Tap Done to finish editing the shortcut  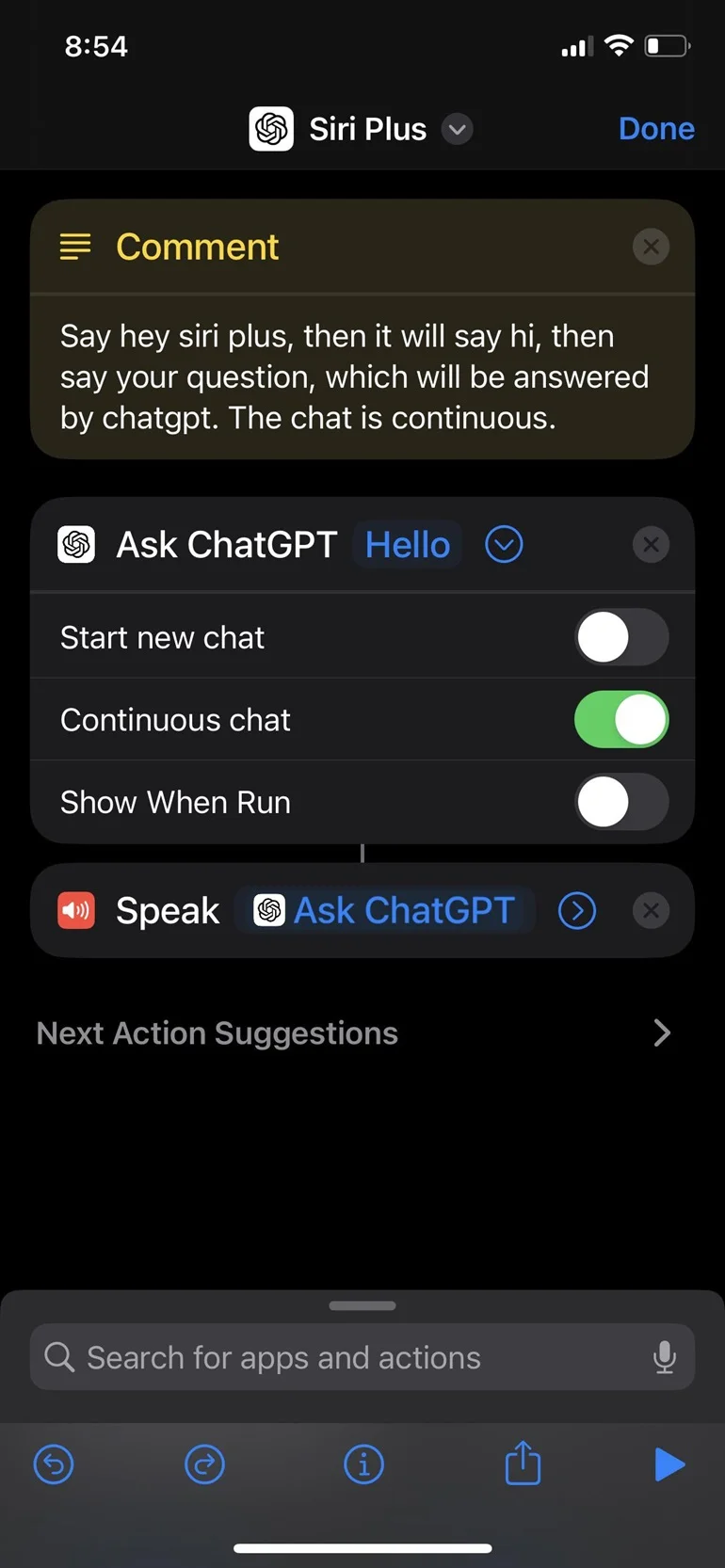click(656, 129)
